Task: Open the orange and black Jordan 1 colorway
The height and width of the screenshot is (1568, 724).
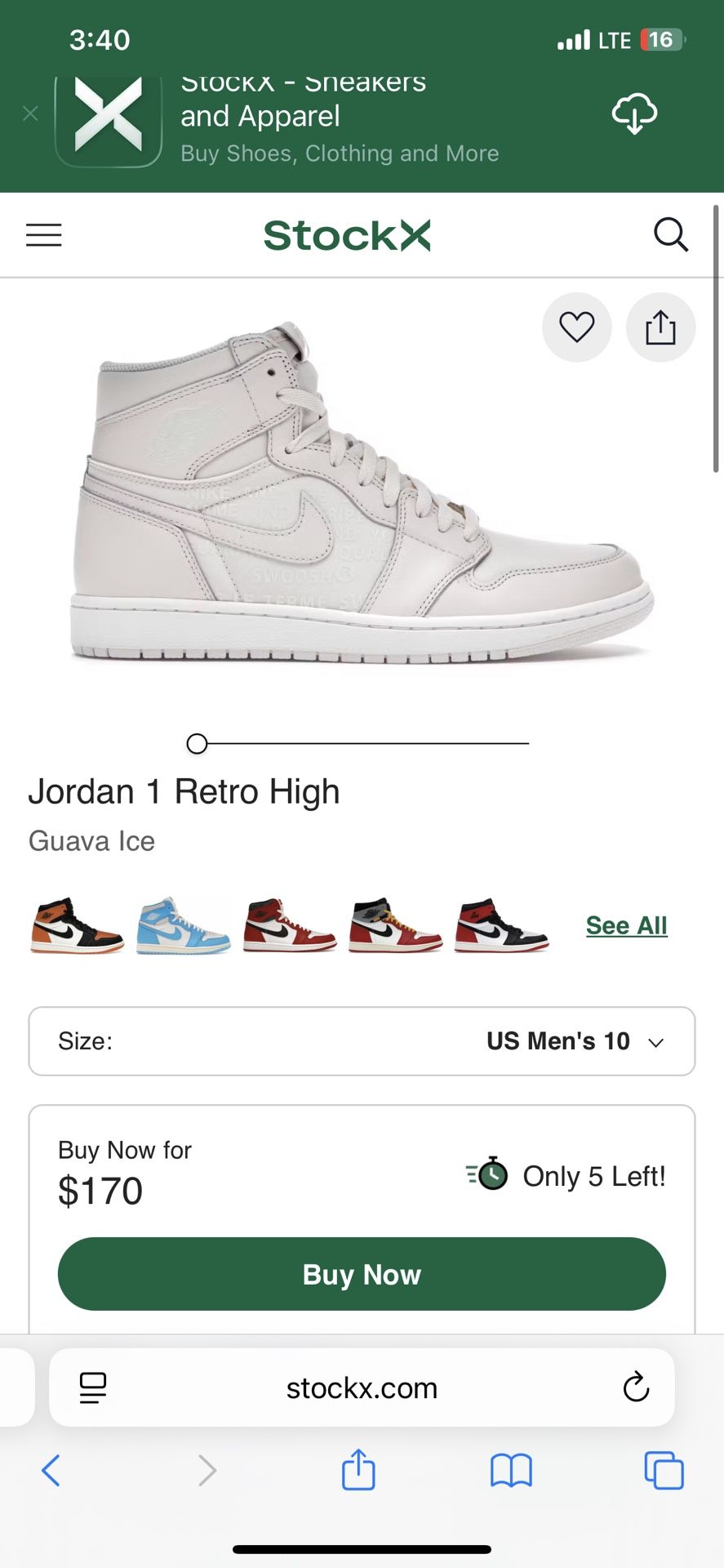Action: click(x=77, y=925)
